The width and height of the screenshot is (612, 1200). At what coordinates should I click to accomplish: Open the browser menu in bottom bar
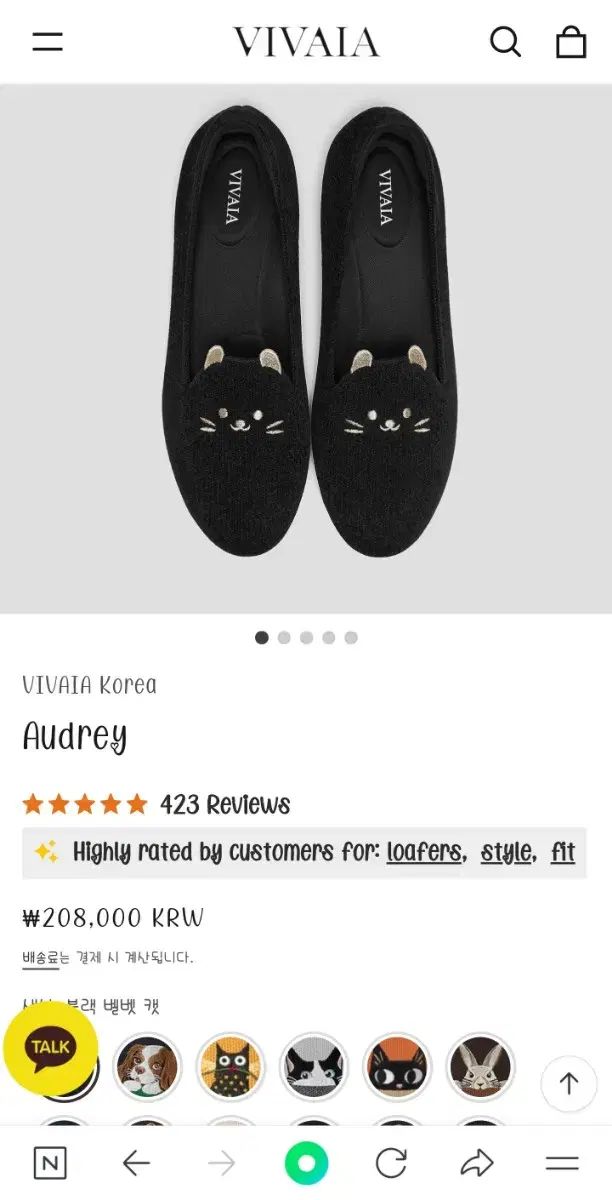point(562,1163)
